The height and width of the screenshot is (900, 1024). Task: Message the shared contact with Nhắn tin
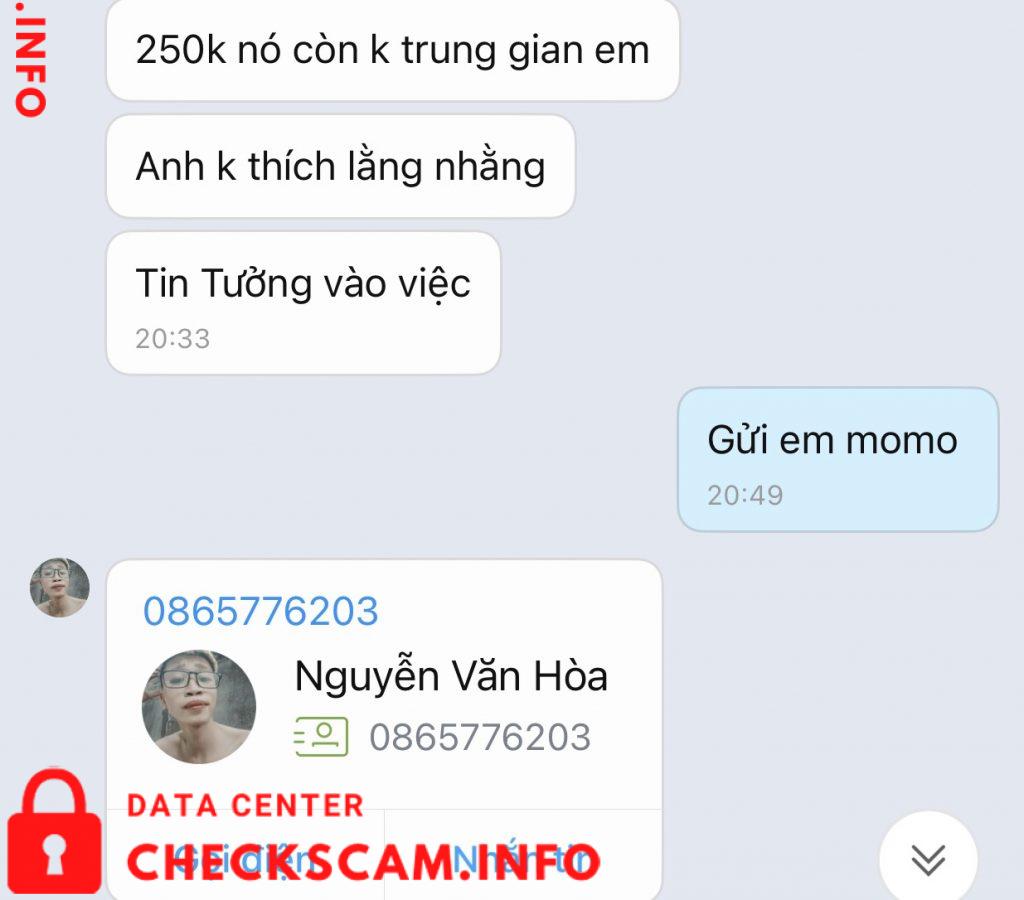coord(520,858)
